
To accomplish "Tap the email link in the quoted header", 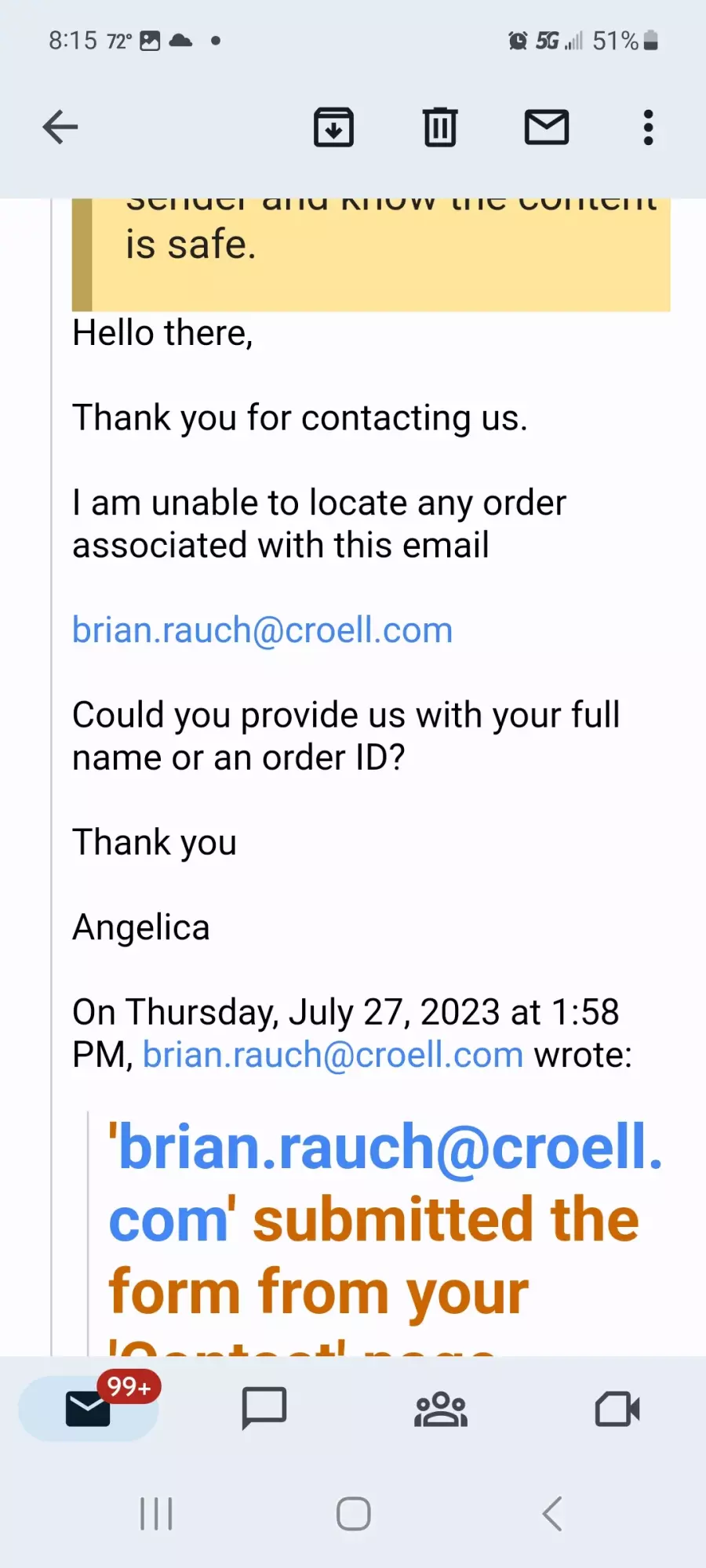I will (333, 1055).
